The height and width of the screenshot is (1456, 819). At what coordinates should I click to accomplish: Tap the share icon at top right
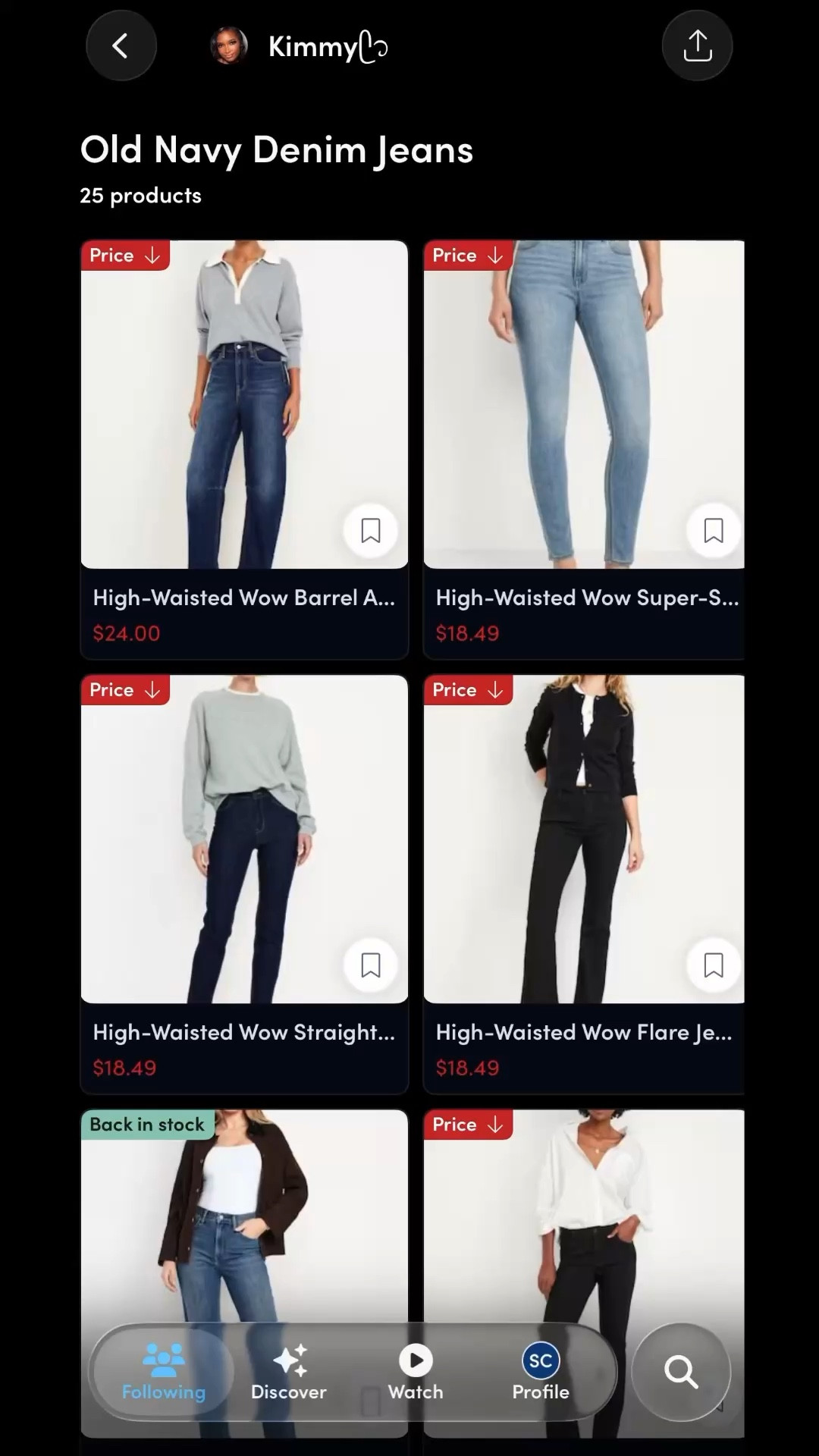tap(697, 45)
